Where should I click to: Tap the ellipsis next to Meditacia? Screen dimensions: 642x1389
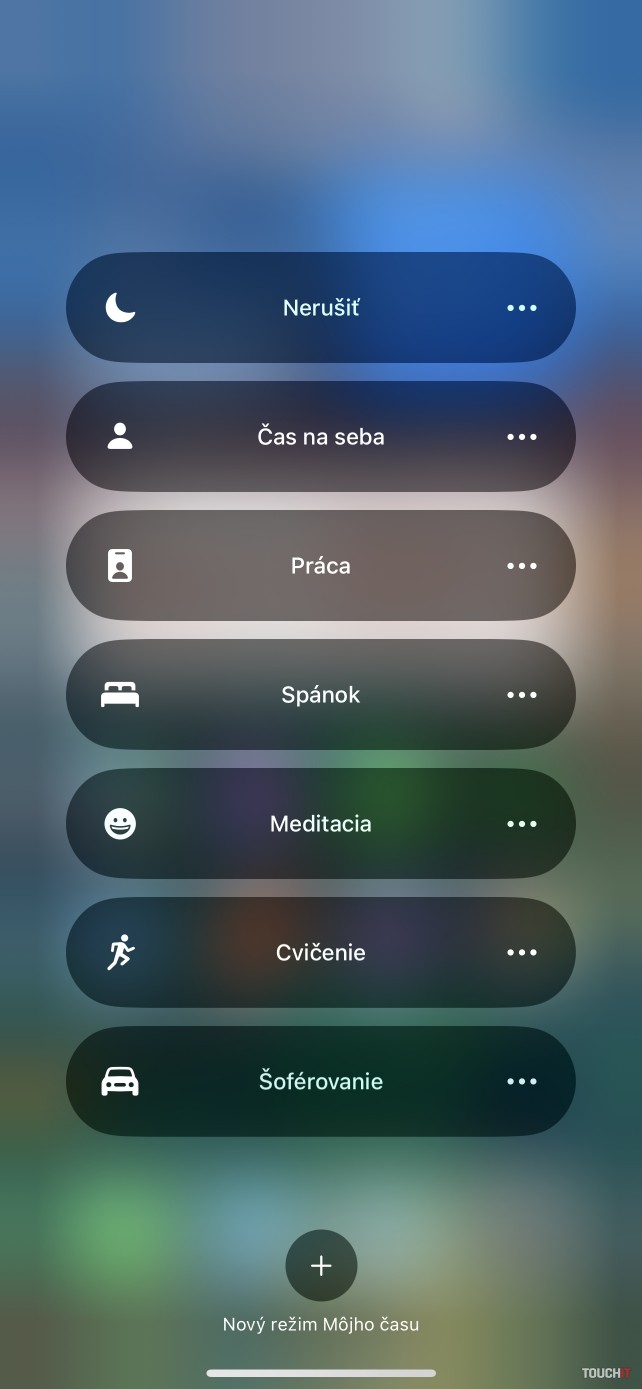(x=522, y=824)
